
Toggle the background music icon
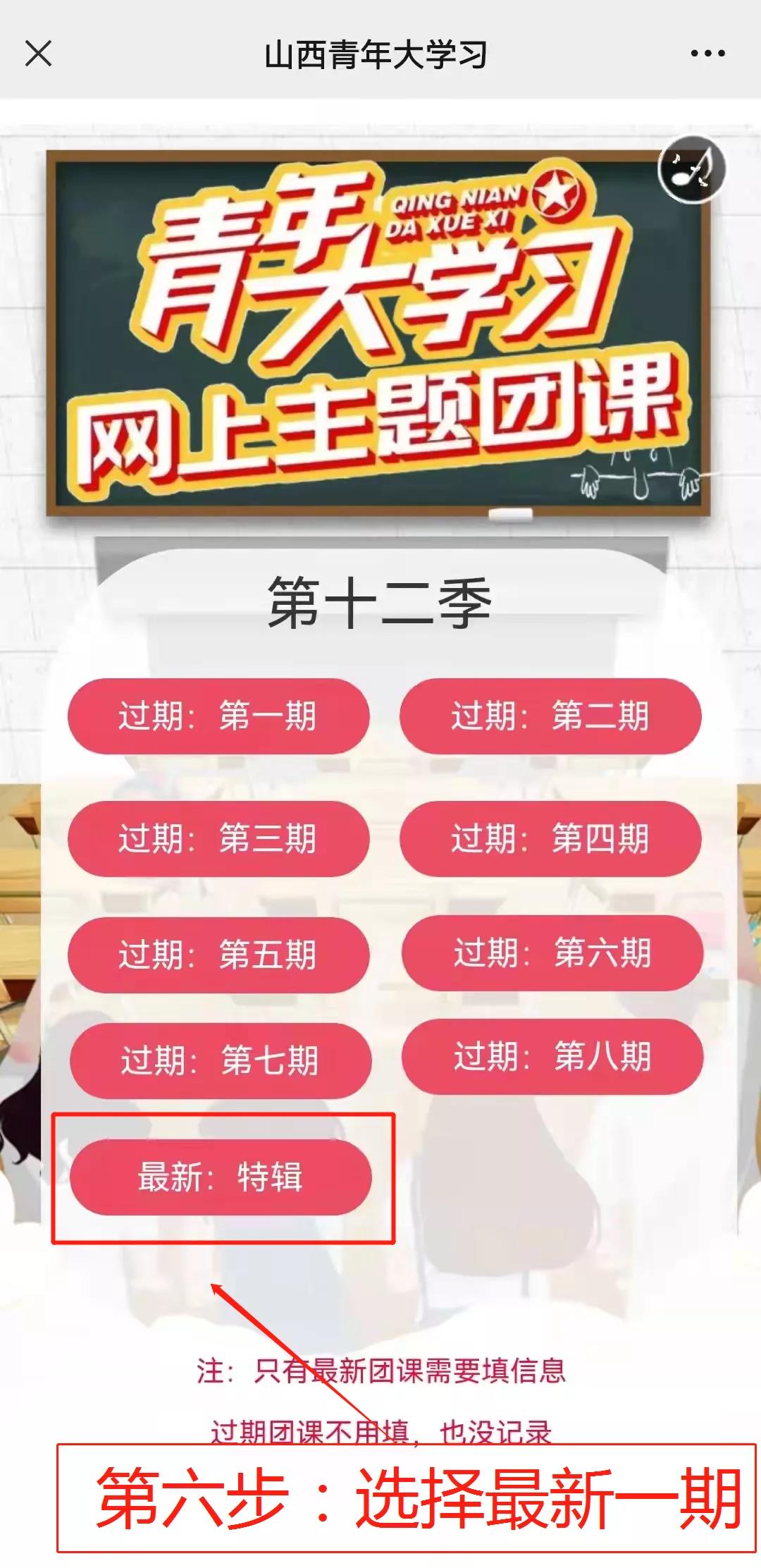click(x=691, y=169)
